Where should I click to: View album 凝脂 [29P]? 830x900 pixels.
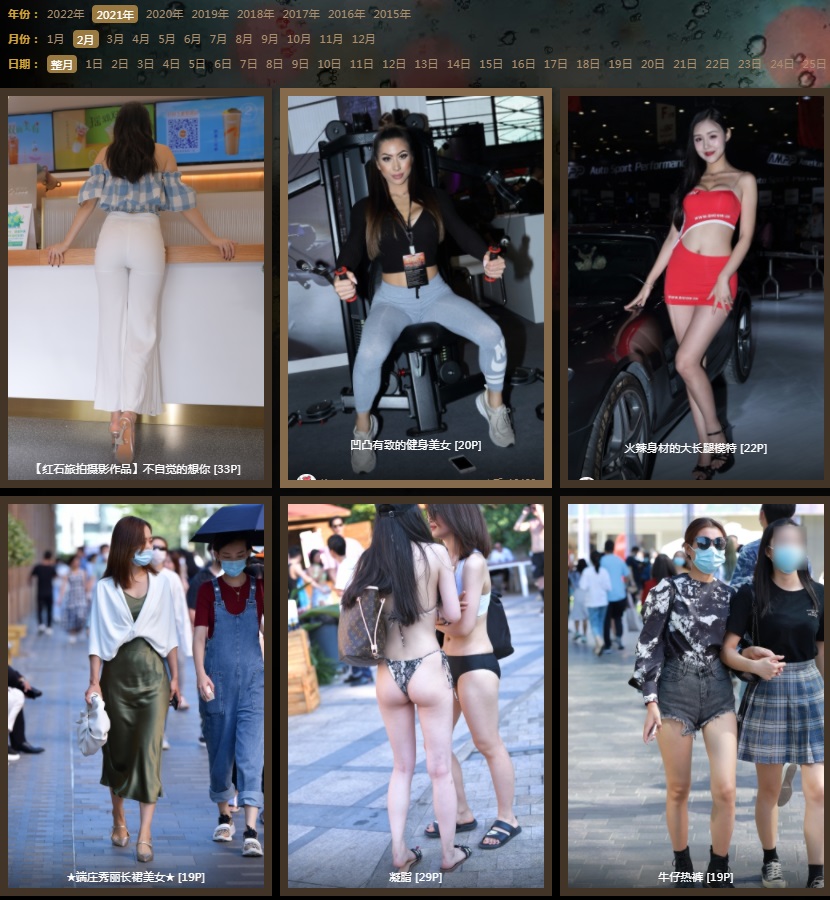pyautogui.click(x=416, y=877)
